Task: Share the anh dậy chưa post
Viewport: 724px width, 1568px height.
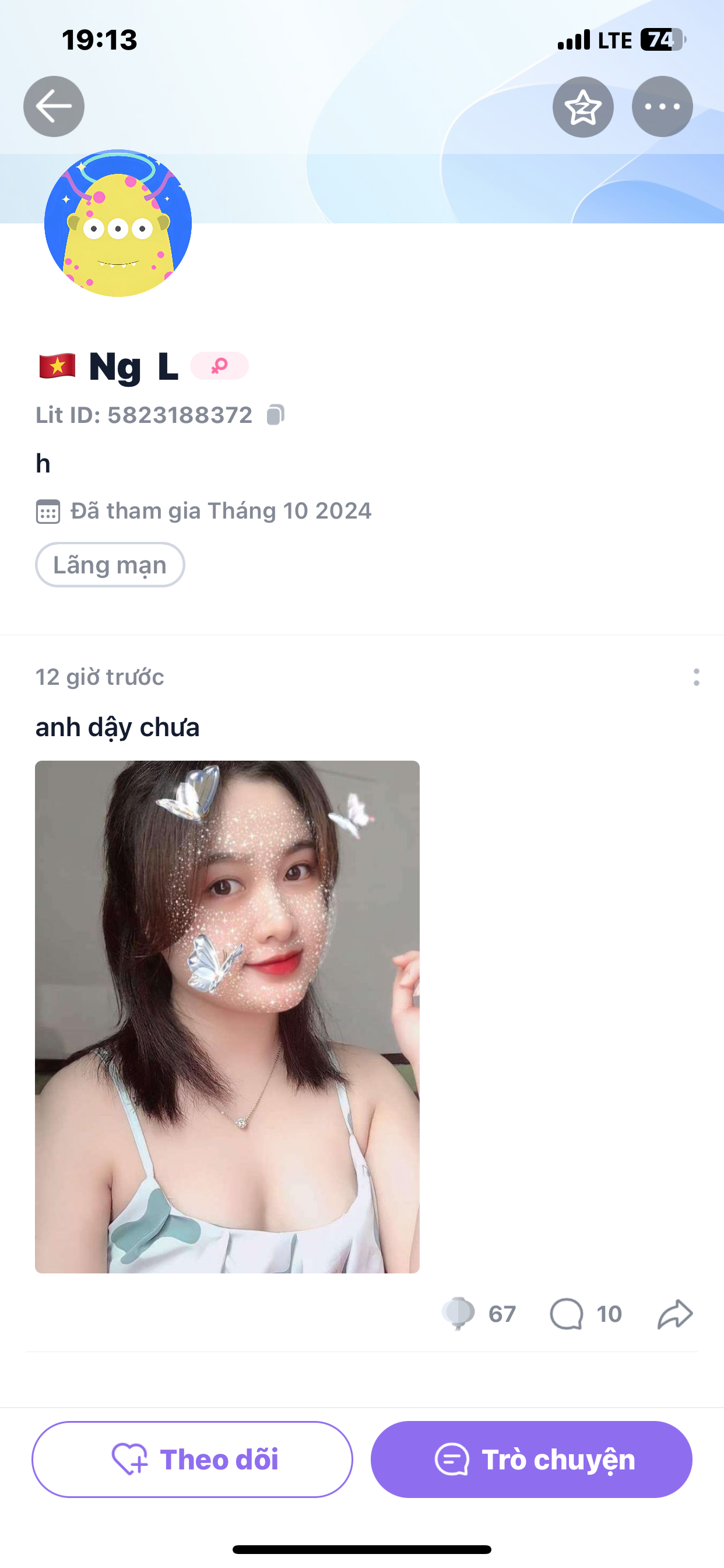Action: 674,1314
